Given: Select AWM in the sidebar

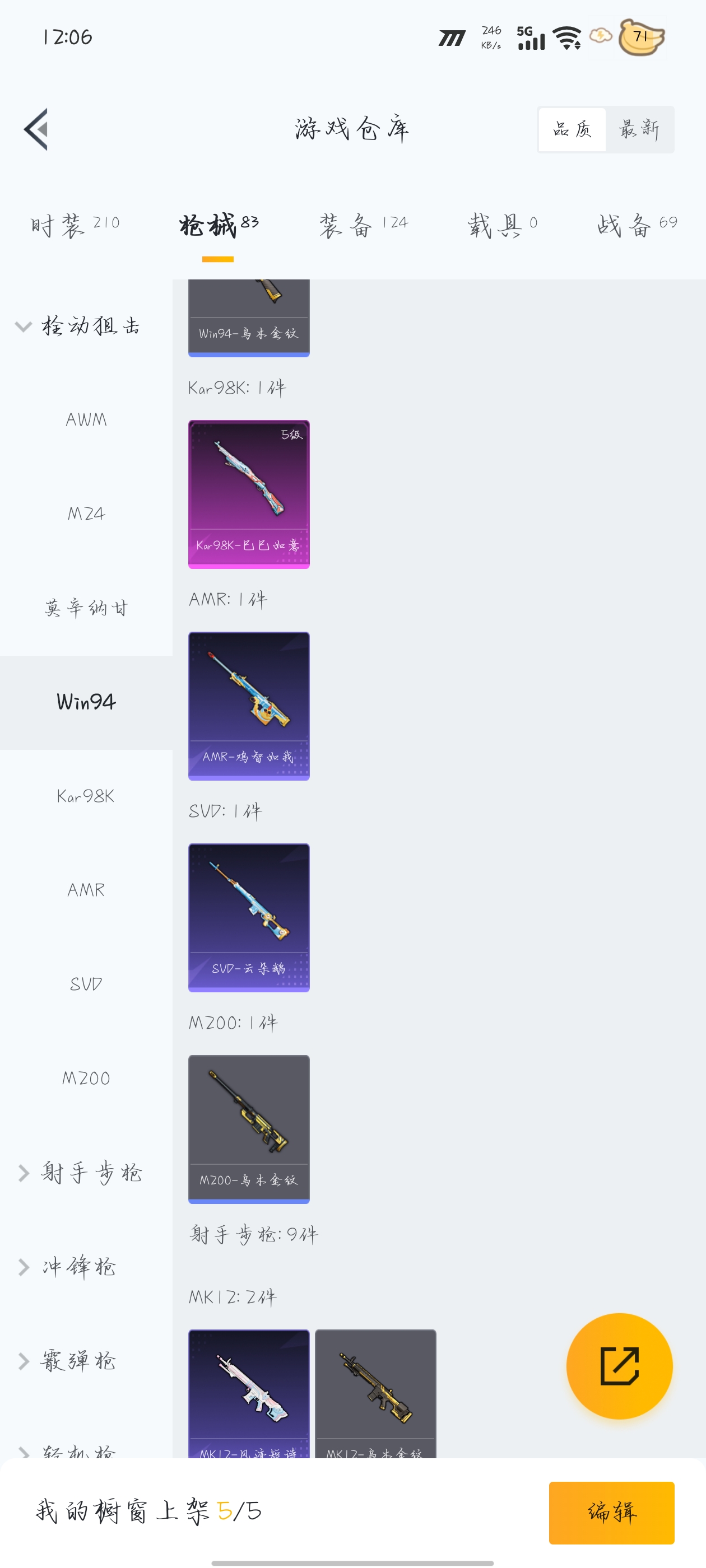Looking at the screenshot, I should pos(86,419).
